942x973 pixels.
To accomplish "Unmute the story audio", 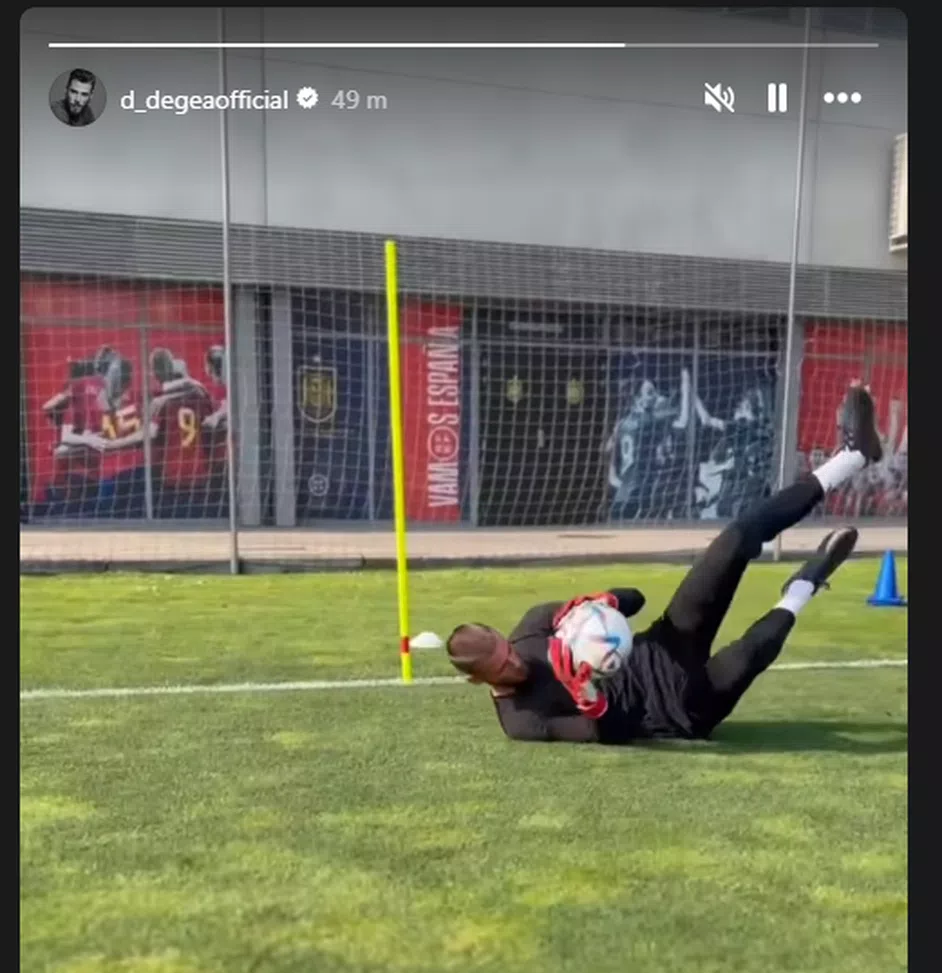I will point(718,98).
